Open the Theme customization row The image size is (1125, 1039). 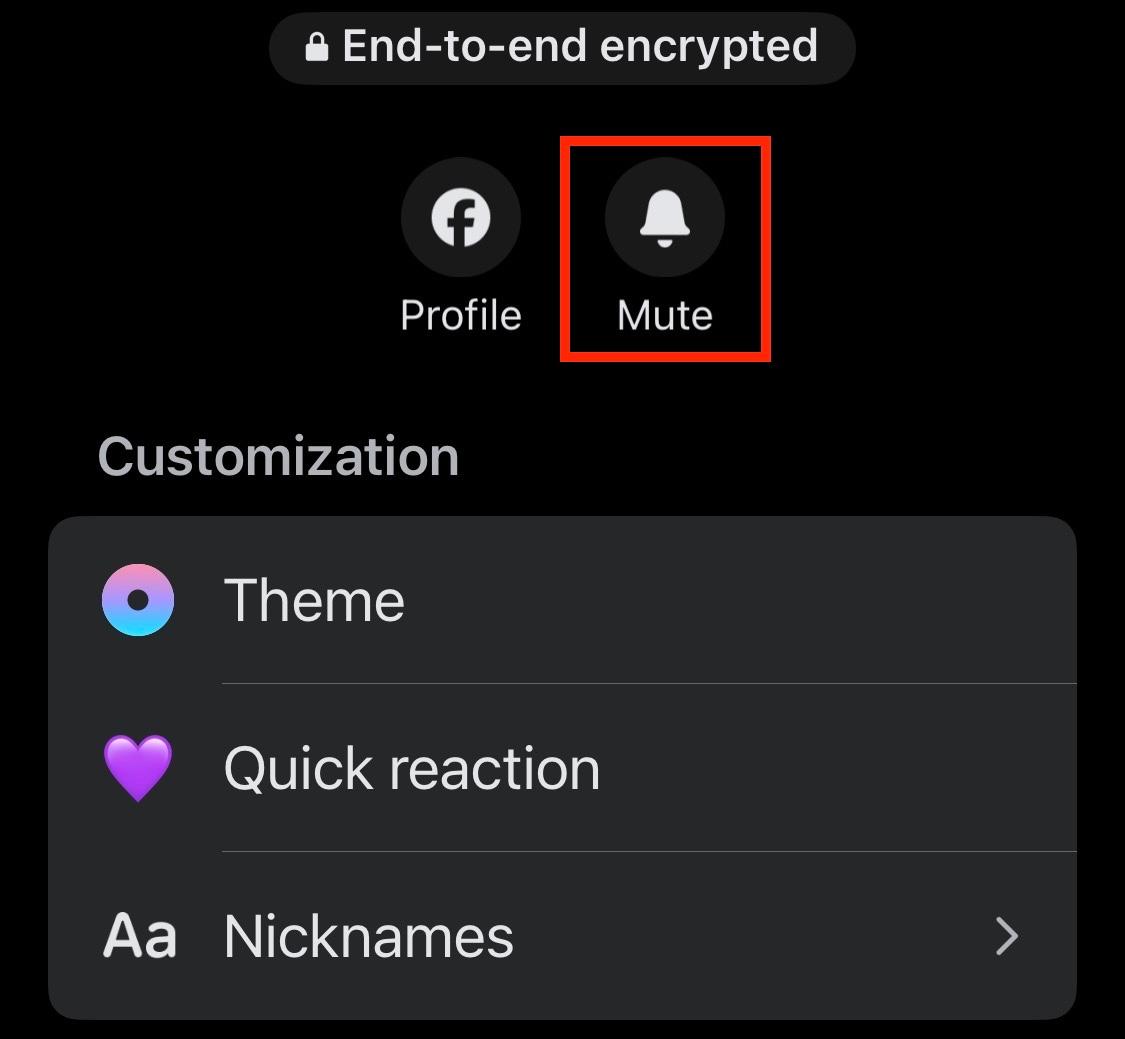point(560,600)
